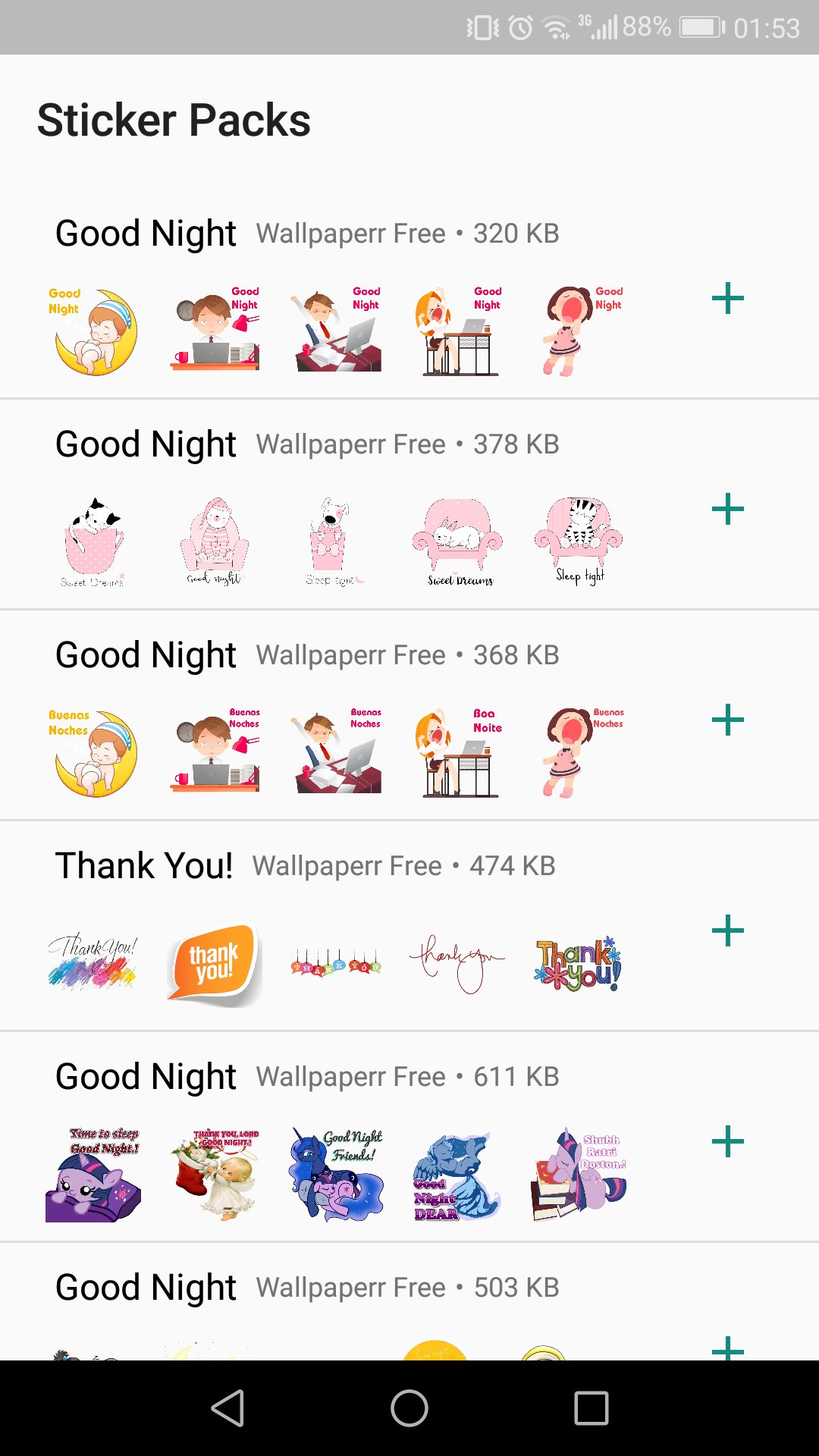This screenshot has width=819, height=1456.
Task: Tap the Good Night title of the first pack
Action: click(x=146, y=233)
